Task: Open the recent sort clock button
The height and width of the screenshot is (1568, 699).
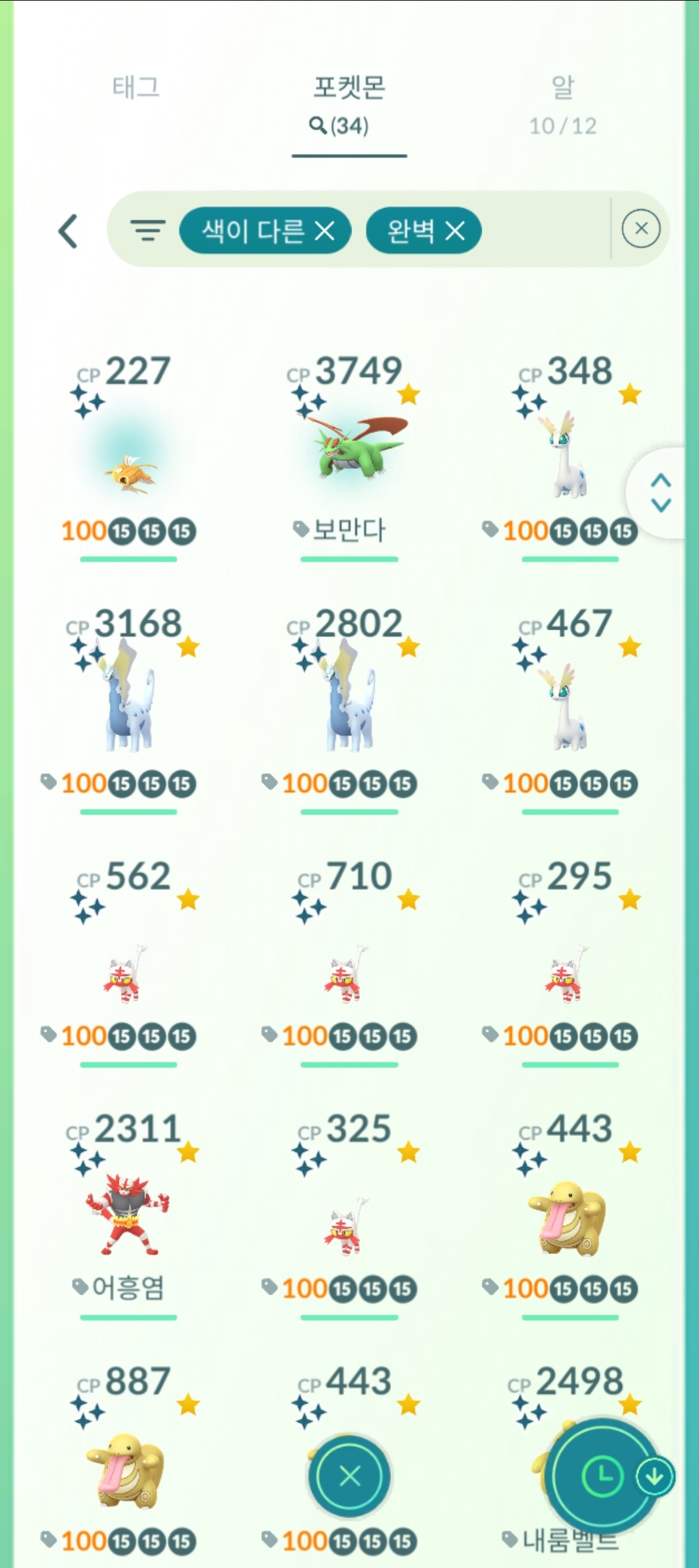Action: click(x=602, y=1477)
